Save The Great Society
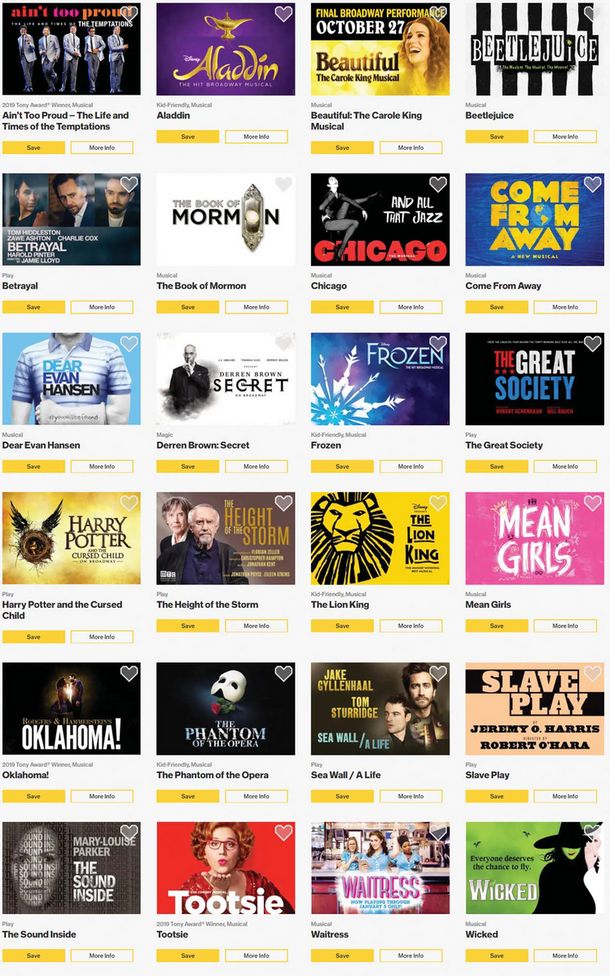Image resolution: width=610 pixels, height=976 pixels. click(496, 466)
